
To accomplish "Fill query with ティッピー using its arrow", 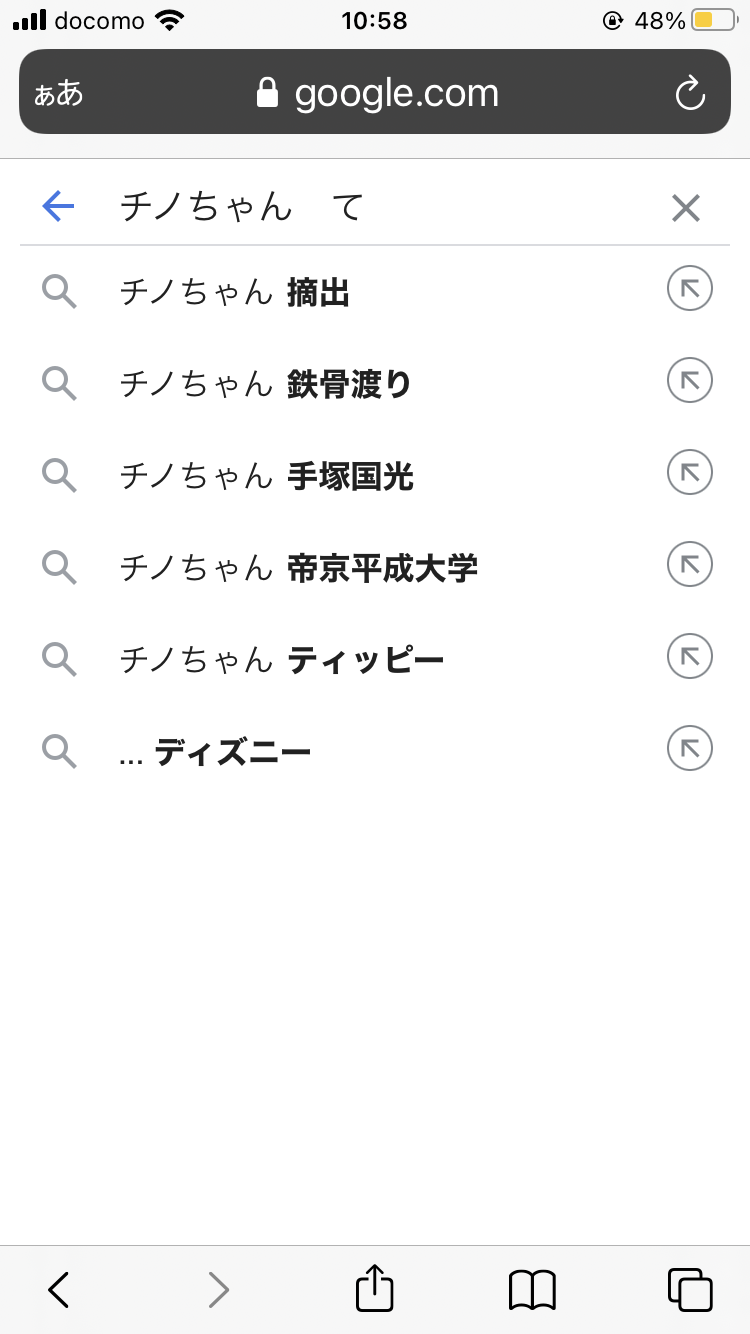I will (689, 657).
